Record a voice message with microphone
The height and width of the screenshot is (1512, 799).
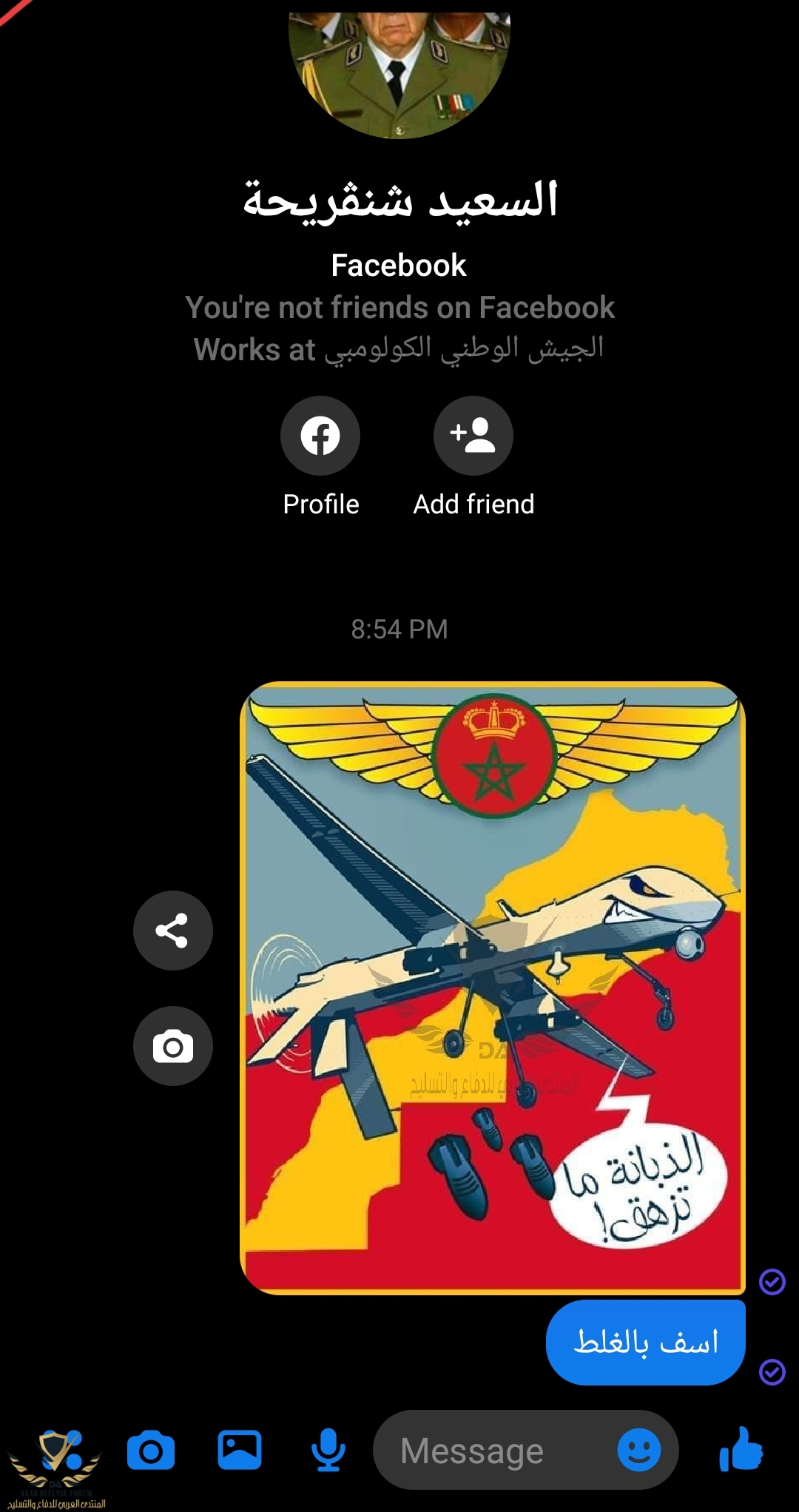tap(328, 1451)
